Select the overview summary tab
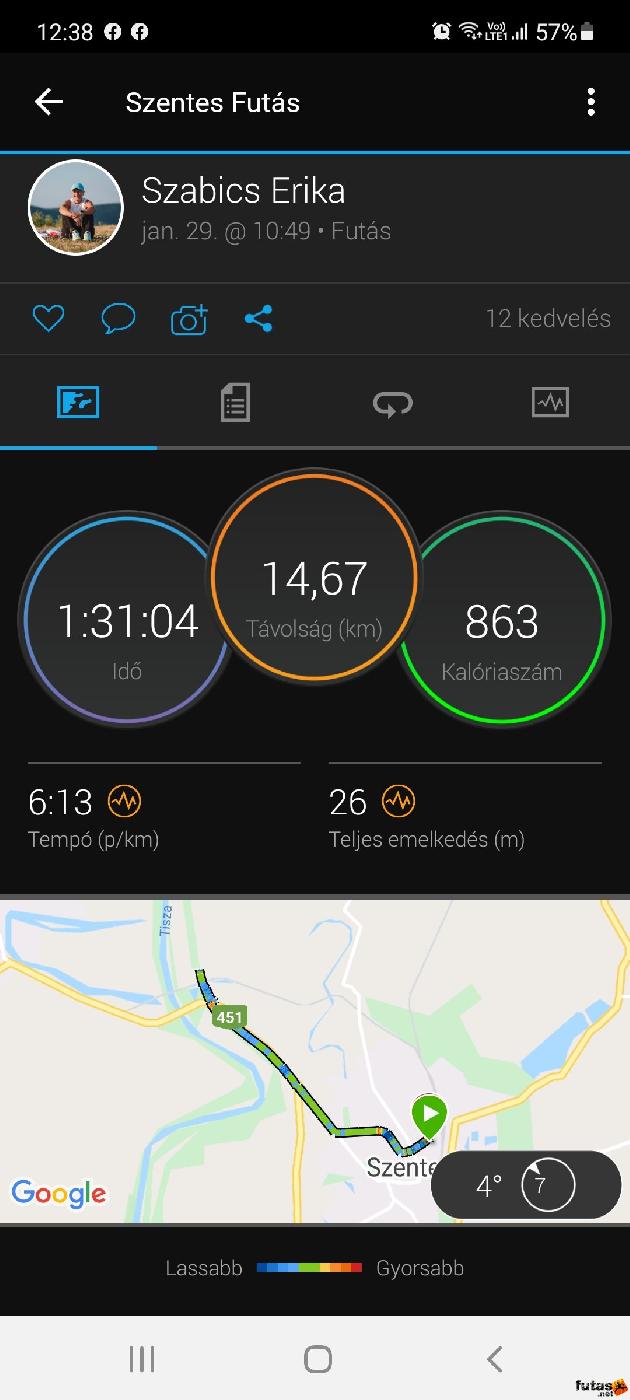Image resolution: width=630 pixels, height=1400 pixels. (78, 403)
